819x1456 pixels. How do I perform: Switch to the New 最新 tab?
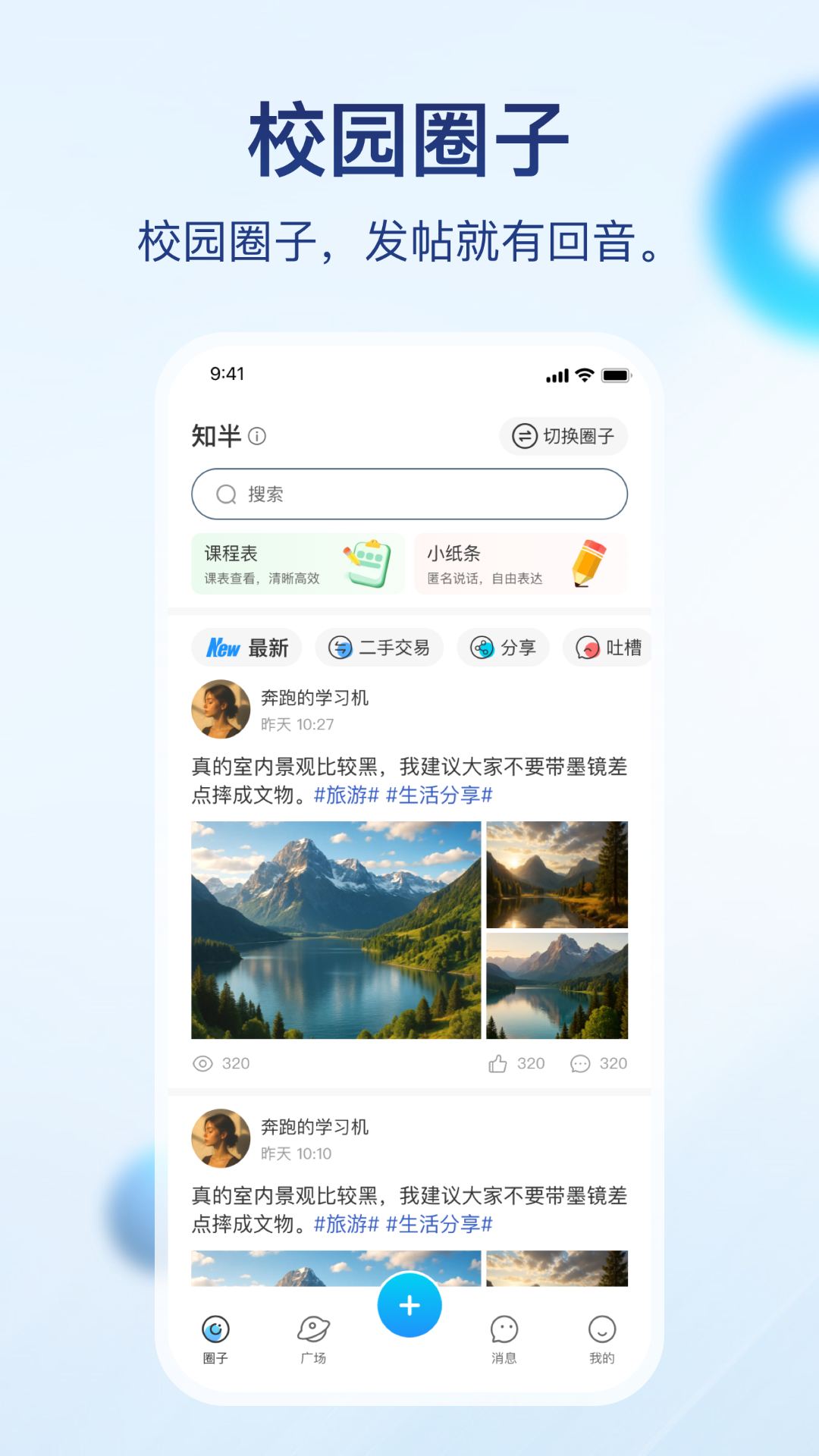click(246, 648)
